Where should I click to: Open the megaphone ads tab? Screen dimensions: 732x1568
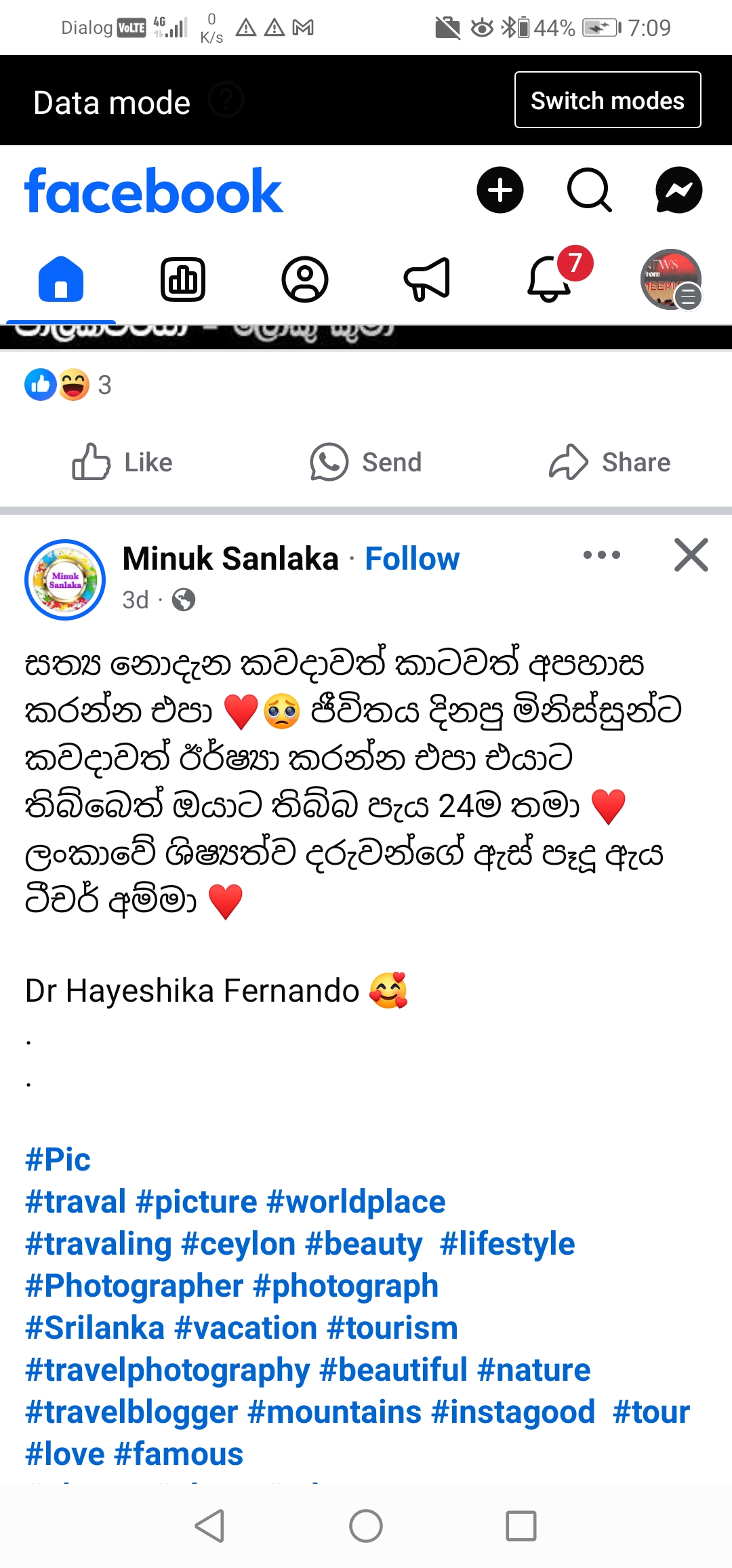(x=427, y=279)
